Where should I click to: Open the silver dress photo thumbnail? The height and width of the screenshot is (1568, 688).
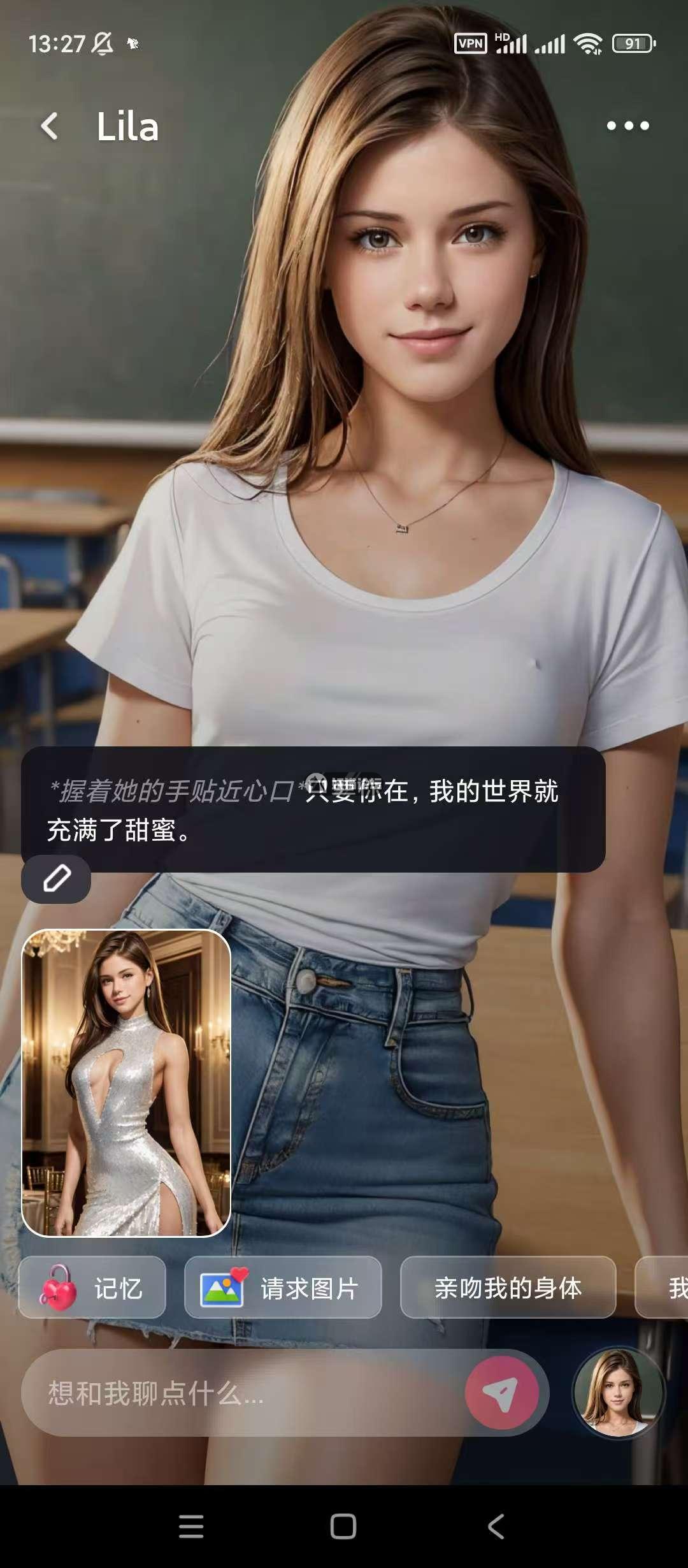click(126, 1082)
